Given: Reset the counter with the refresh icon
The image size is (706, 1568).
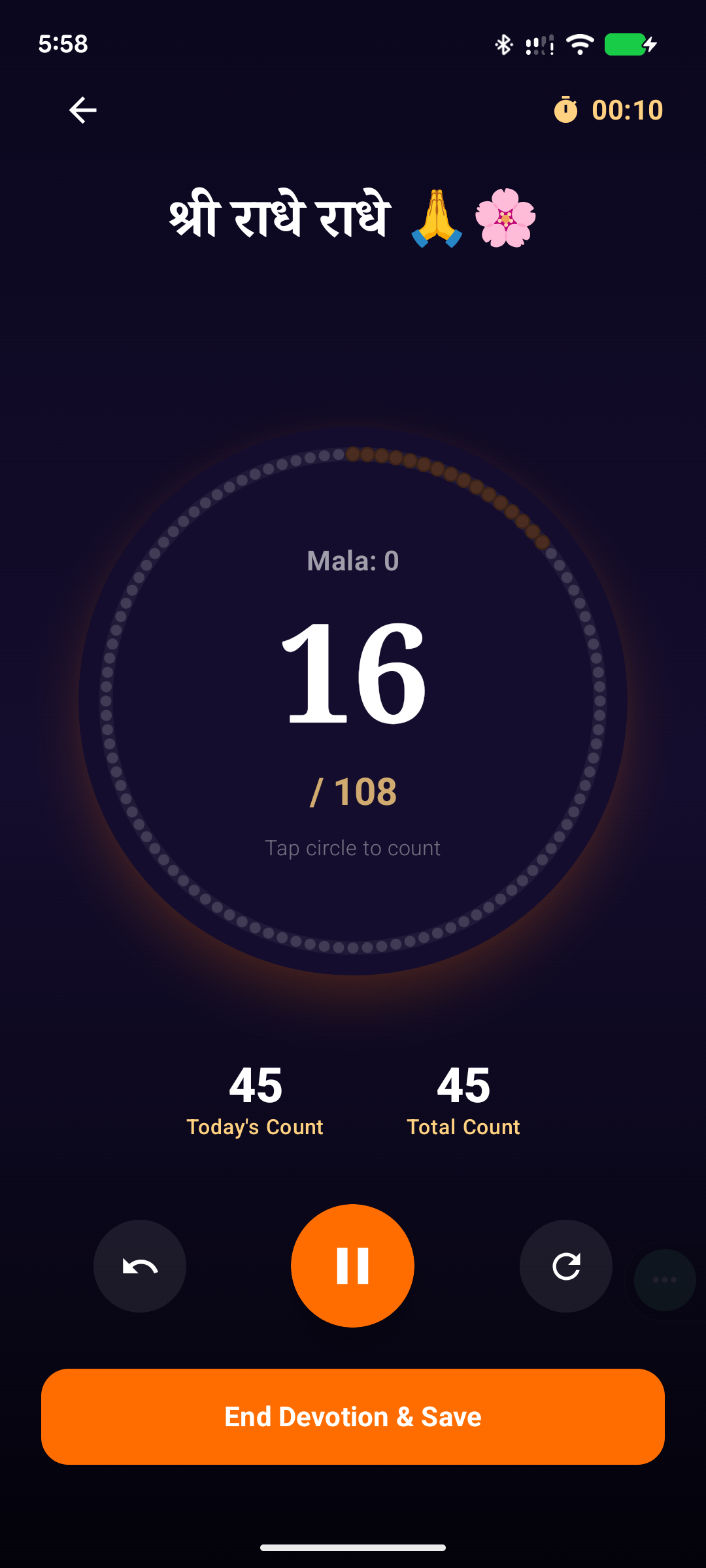Looking at the screenshot, I should pyautogui.click(x=566, y=1266).
